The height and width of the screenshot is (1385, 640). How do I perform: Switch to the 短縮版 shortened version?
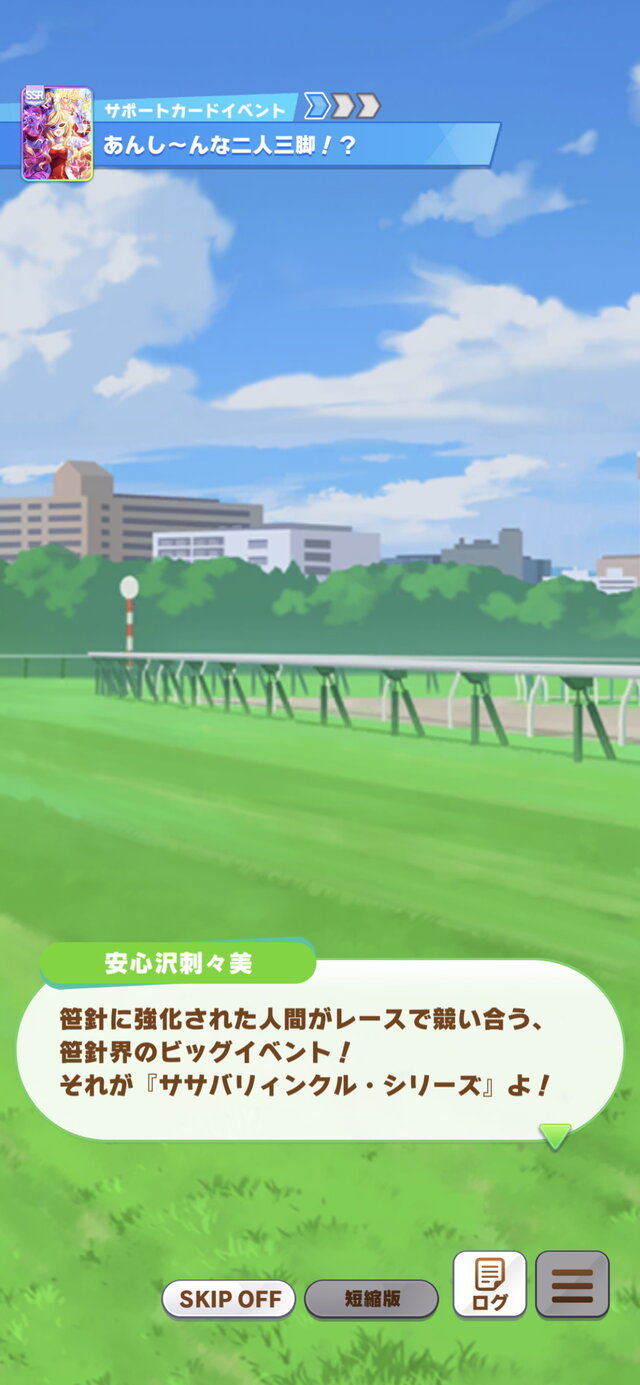click(371, 1299)
